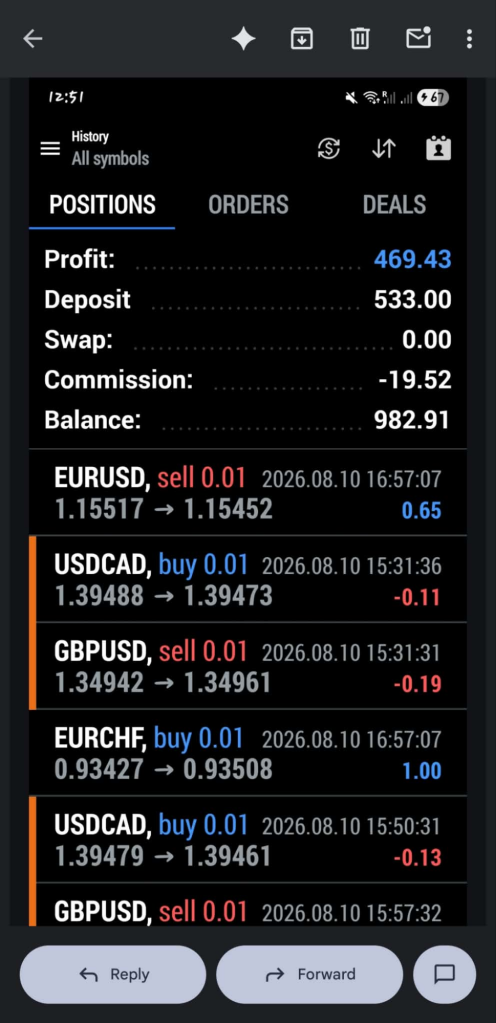Open the attached trading history image
Image resolution: width=496 pixels, height=1023 pixels.
point(248,501)
